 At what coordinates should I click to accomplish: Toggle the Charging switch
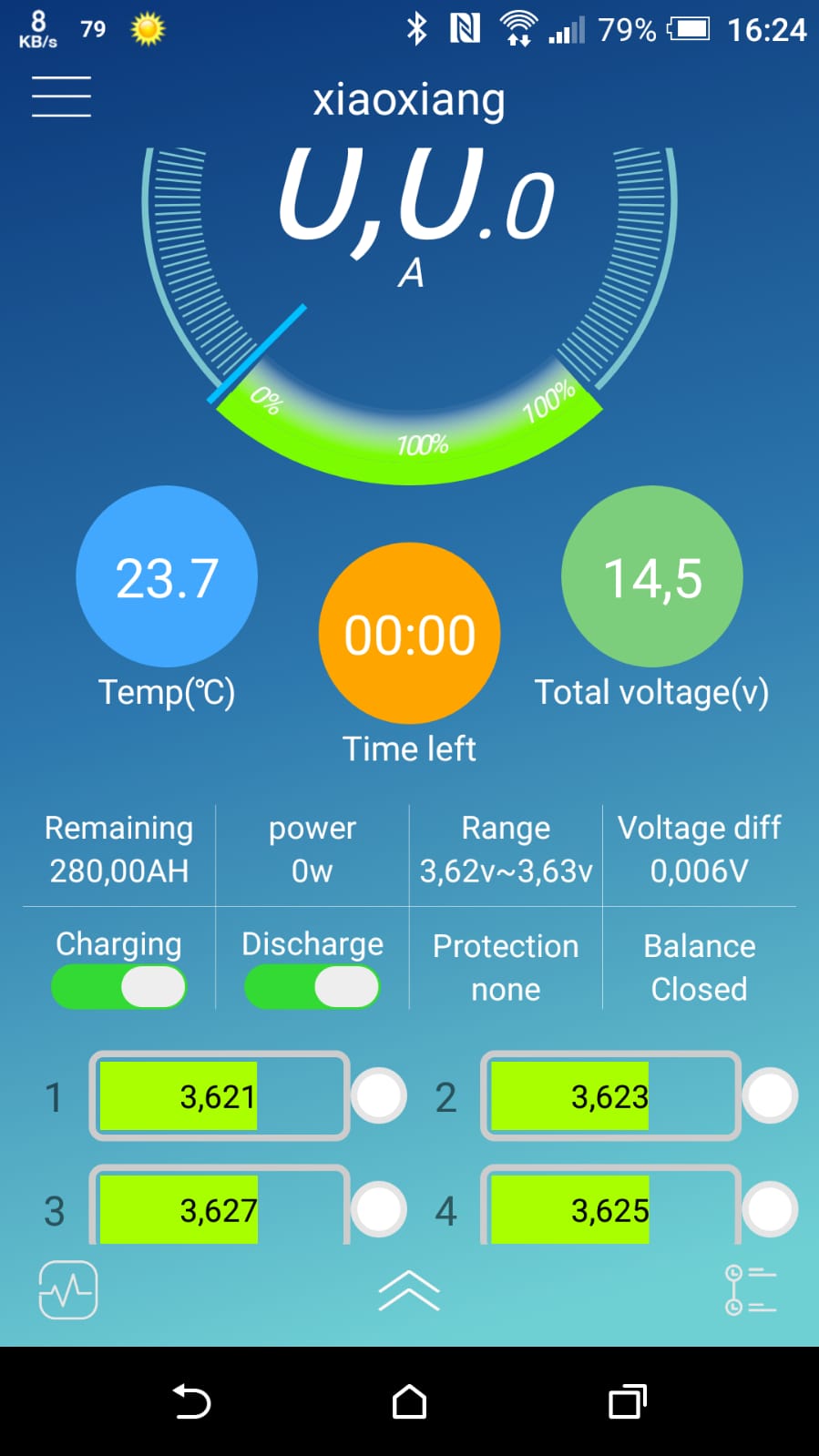pos(118,987)
